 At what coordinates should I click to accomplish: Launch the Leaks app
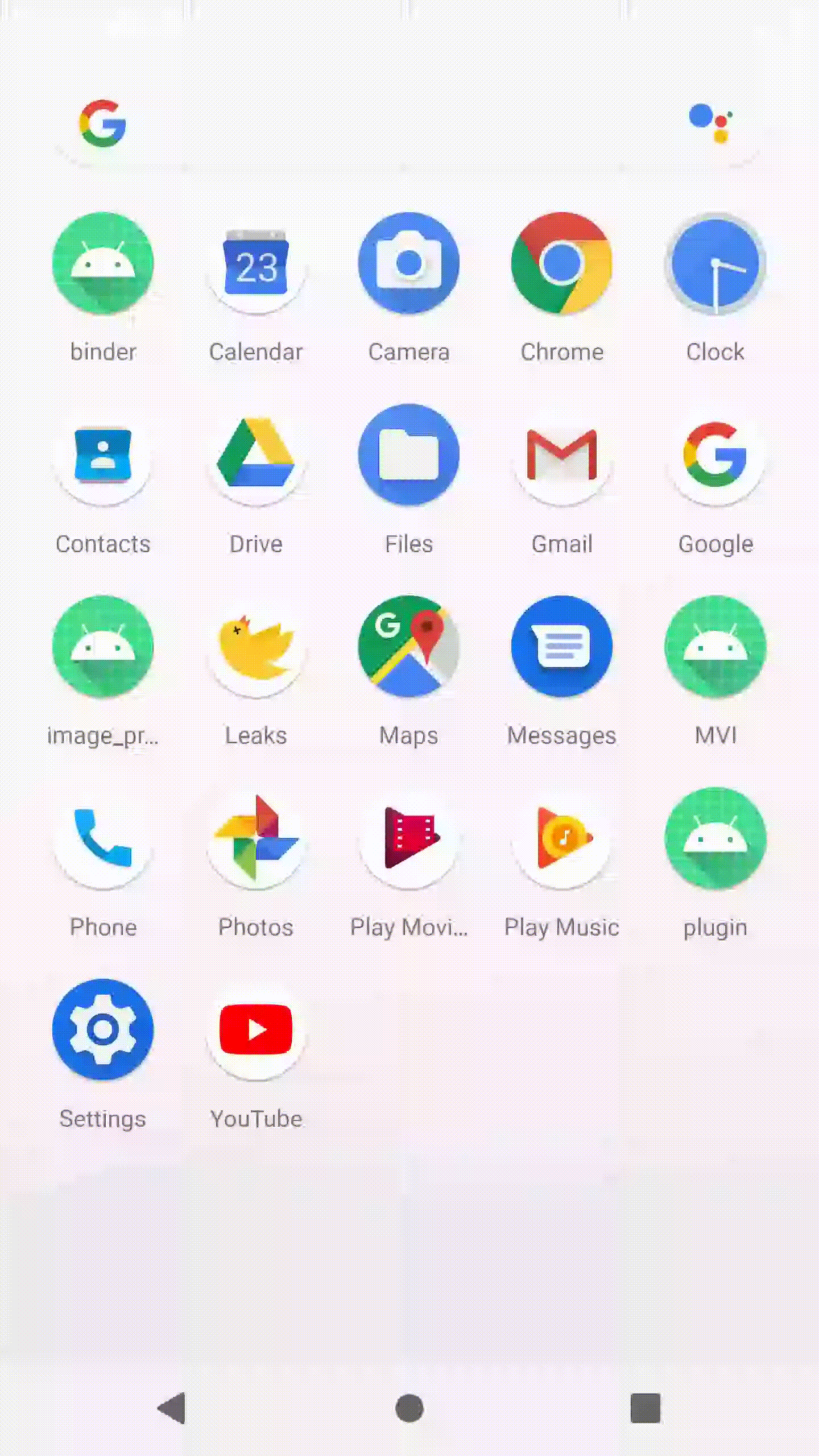[256, 647]
